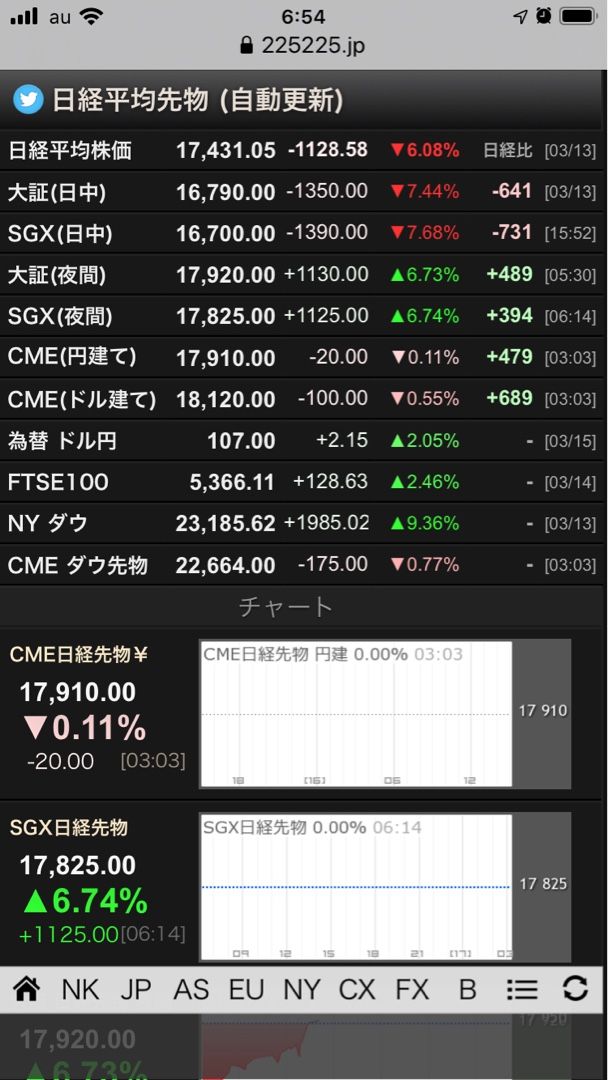608x1080 pixels.
Task: Switch to the NK section
Action: click(80, 990)
